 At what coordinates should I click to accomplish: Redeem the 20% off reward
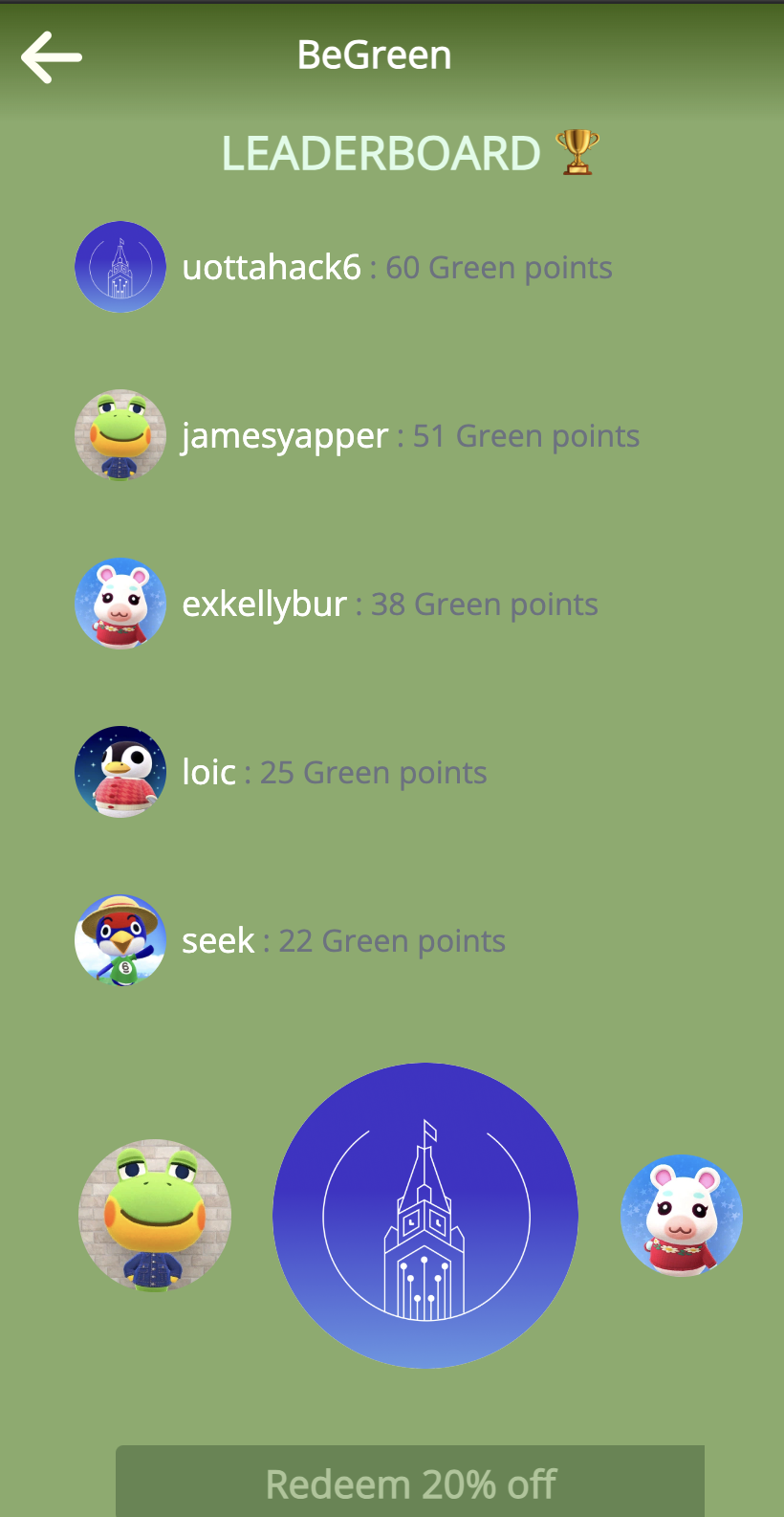[x=410, y=1482]
